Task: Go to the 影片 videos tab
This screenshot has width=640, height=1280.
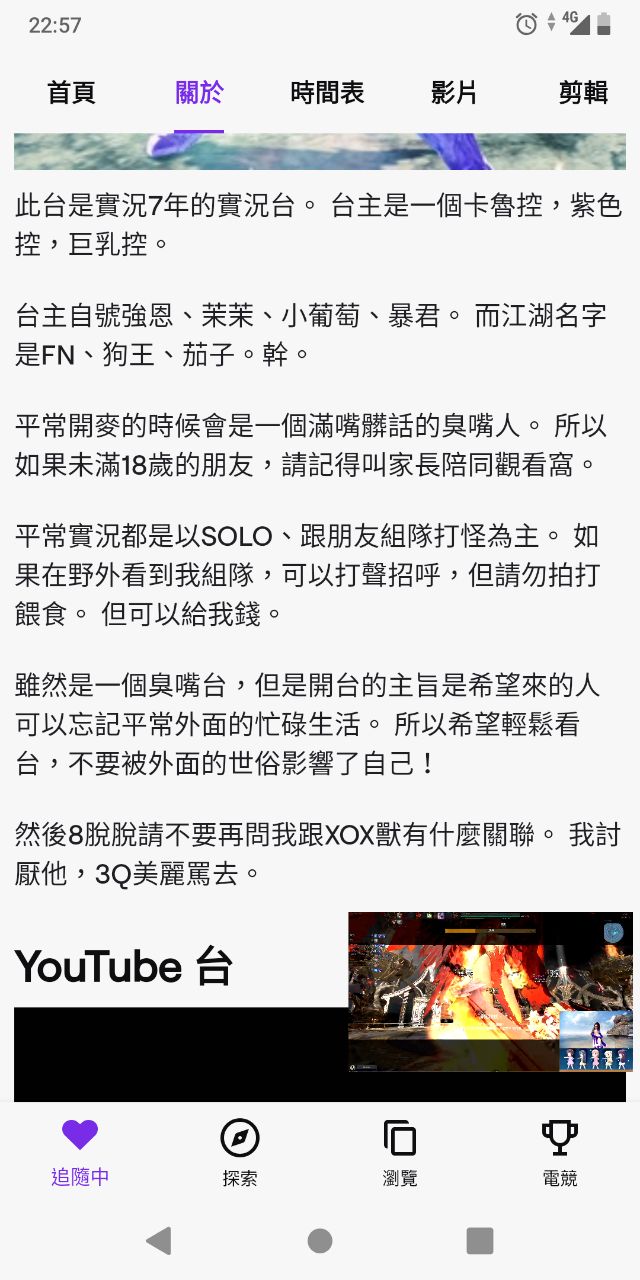Action: tap(454, 93)
